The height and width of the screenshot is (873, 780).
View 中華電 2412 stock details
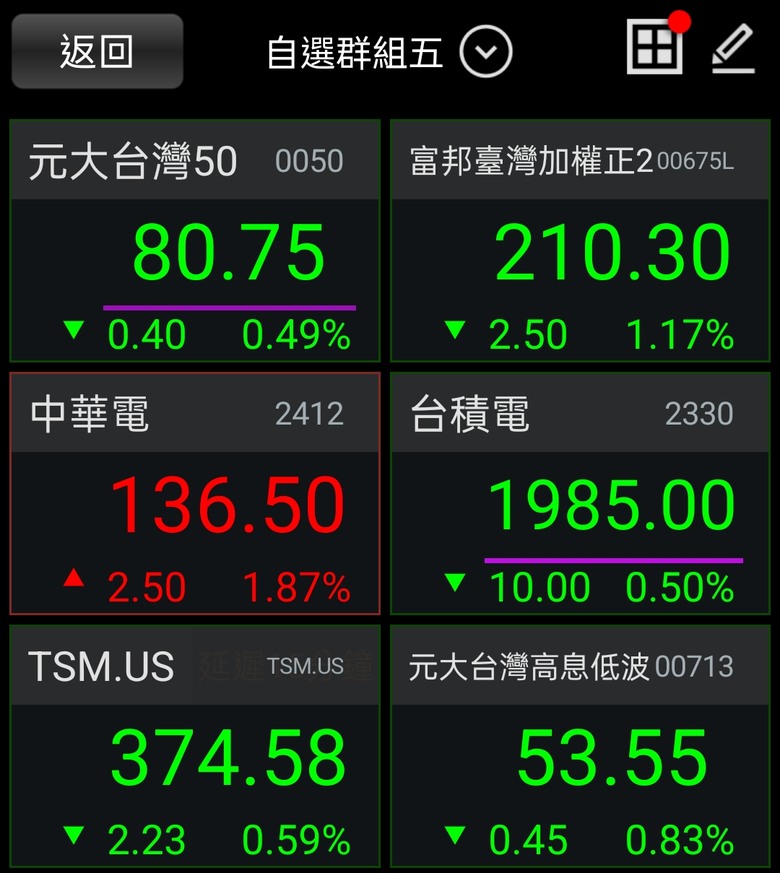(x=195, y=493)
